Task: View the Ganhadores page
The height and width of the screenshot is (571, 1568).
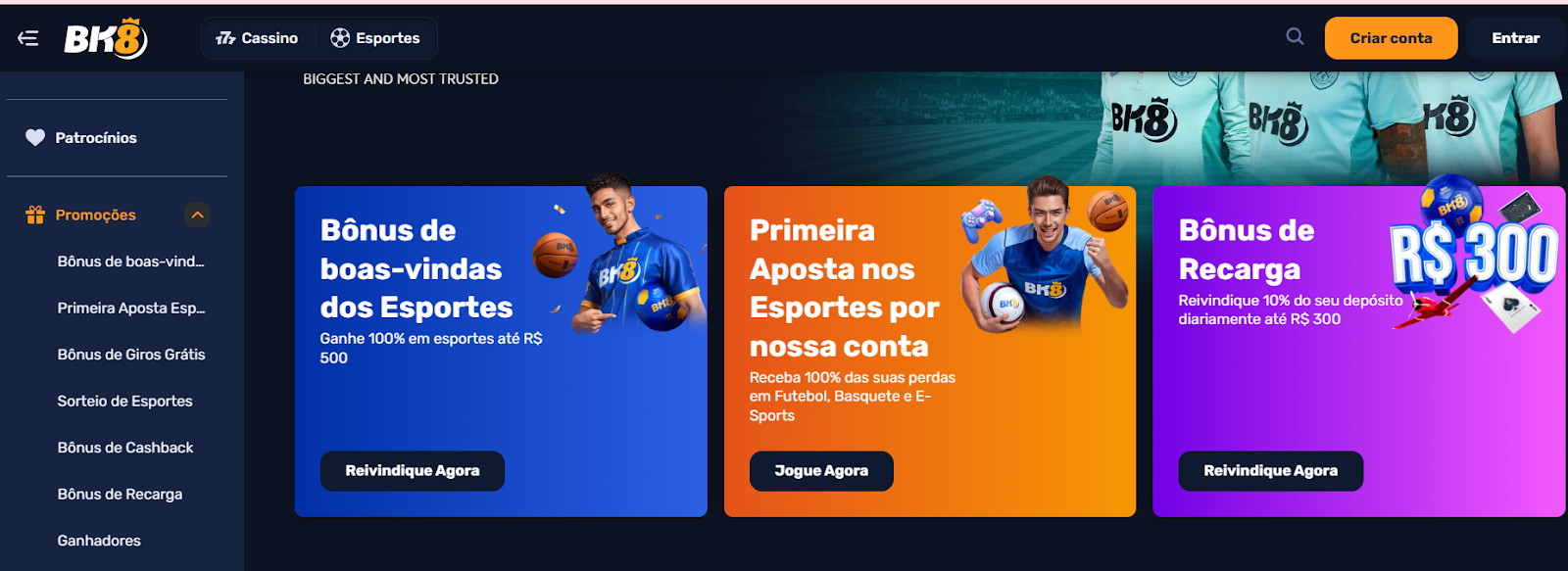Action: pos(99,541)
